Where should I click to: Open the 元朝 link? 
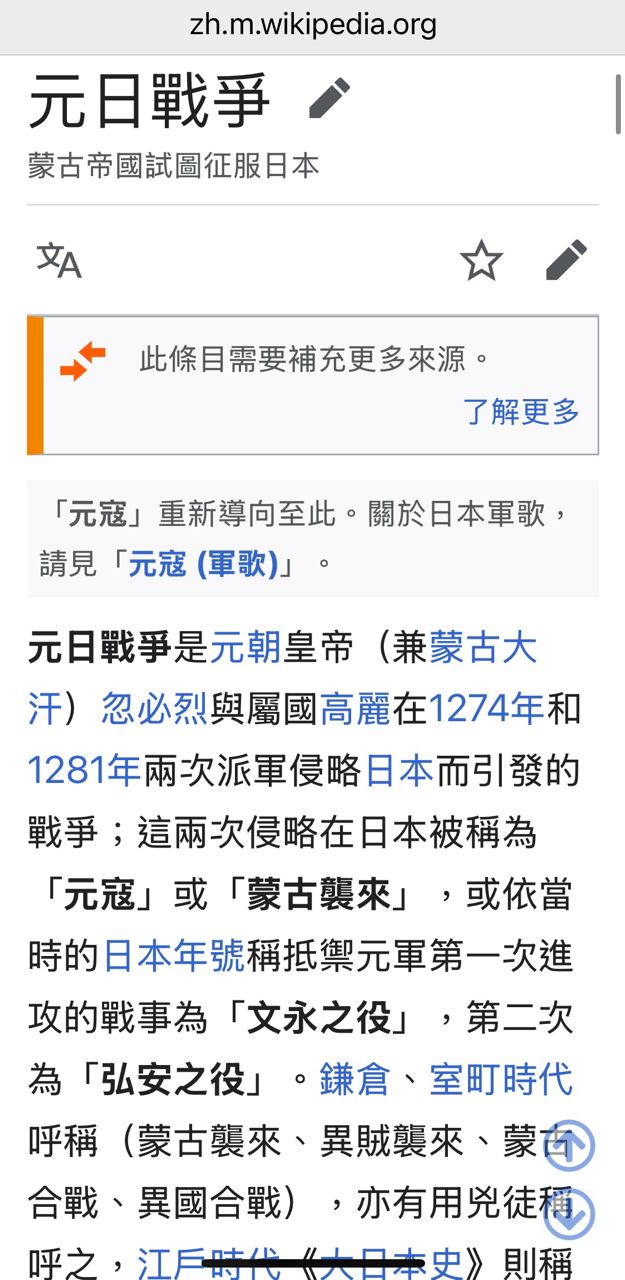pos(245,648)
